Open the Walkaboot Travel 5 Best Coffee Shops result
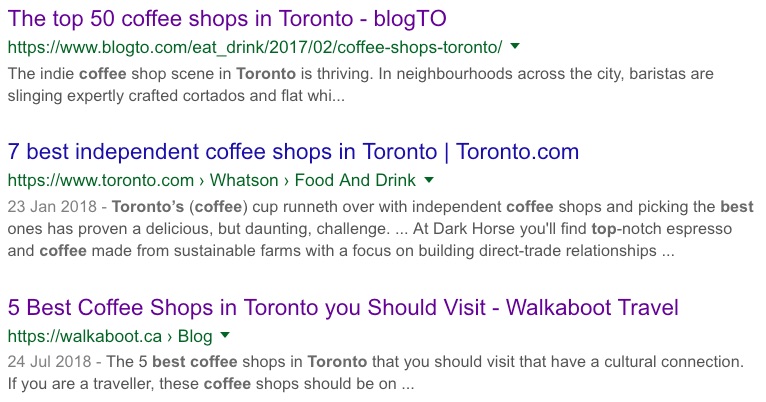Screen dimensions: 766x402 coord(343,306)
